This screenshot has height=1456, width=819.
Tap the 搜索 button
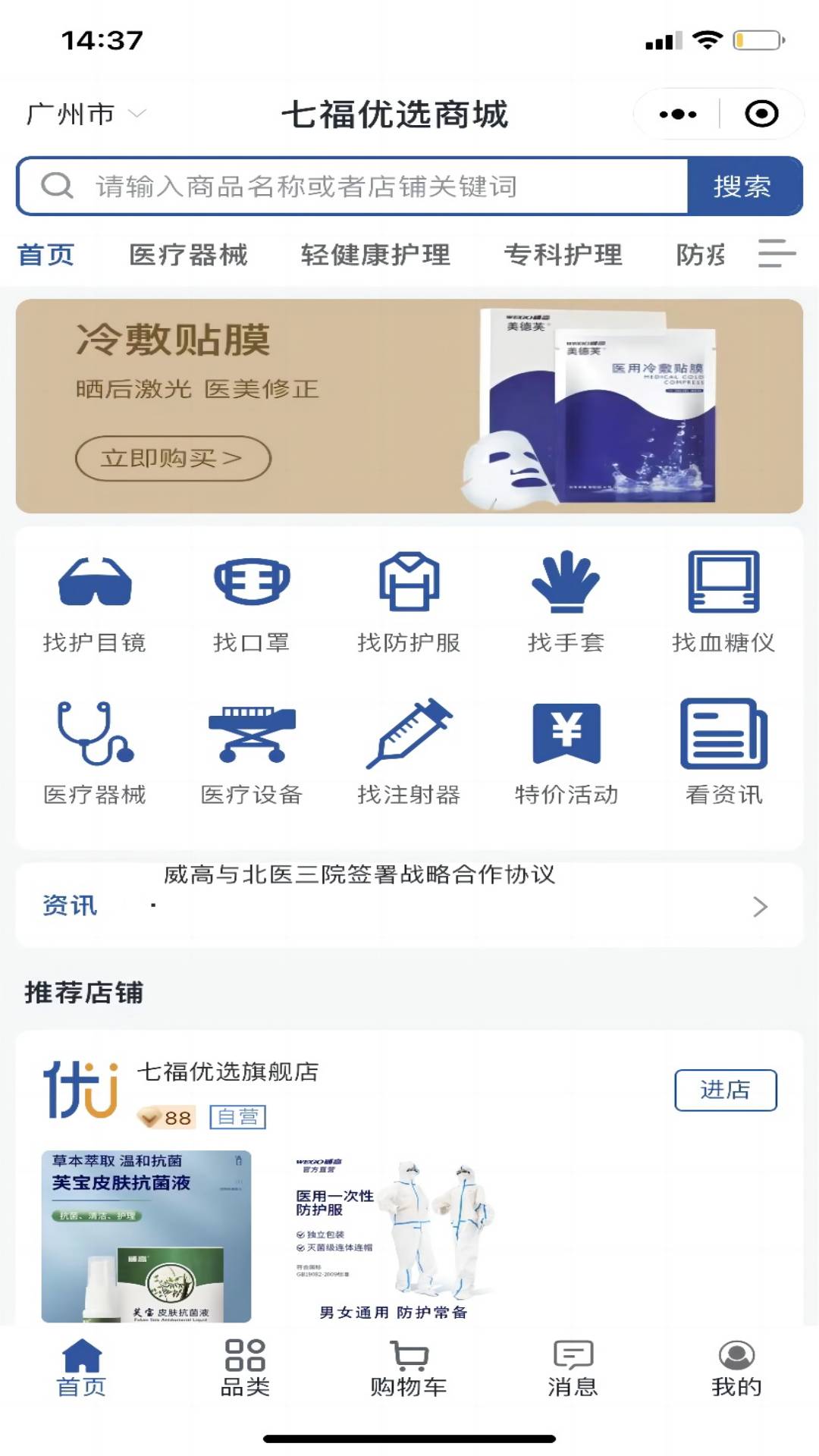coord(743,187)
